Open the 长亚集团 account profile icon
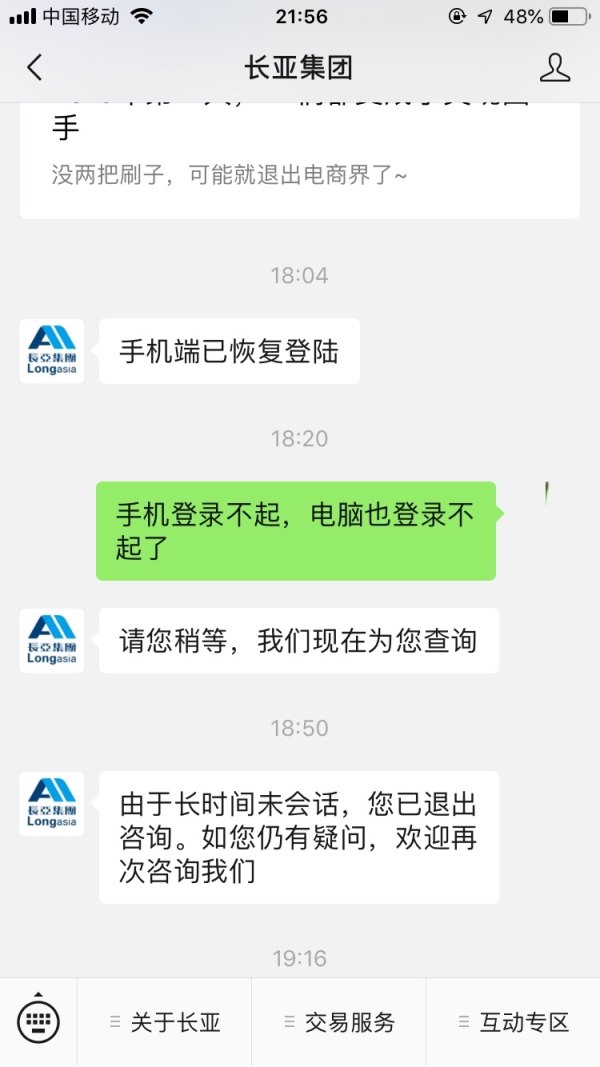 tap(554, 68)
